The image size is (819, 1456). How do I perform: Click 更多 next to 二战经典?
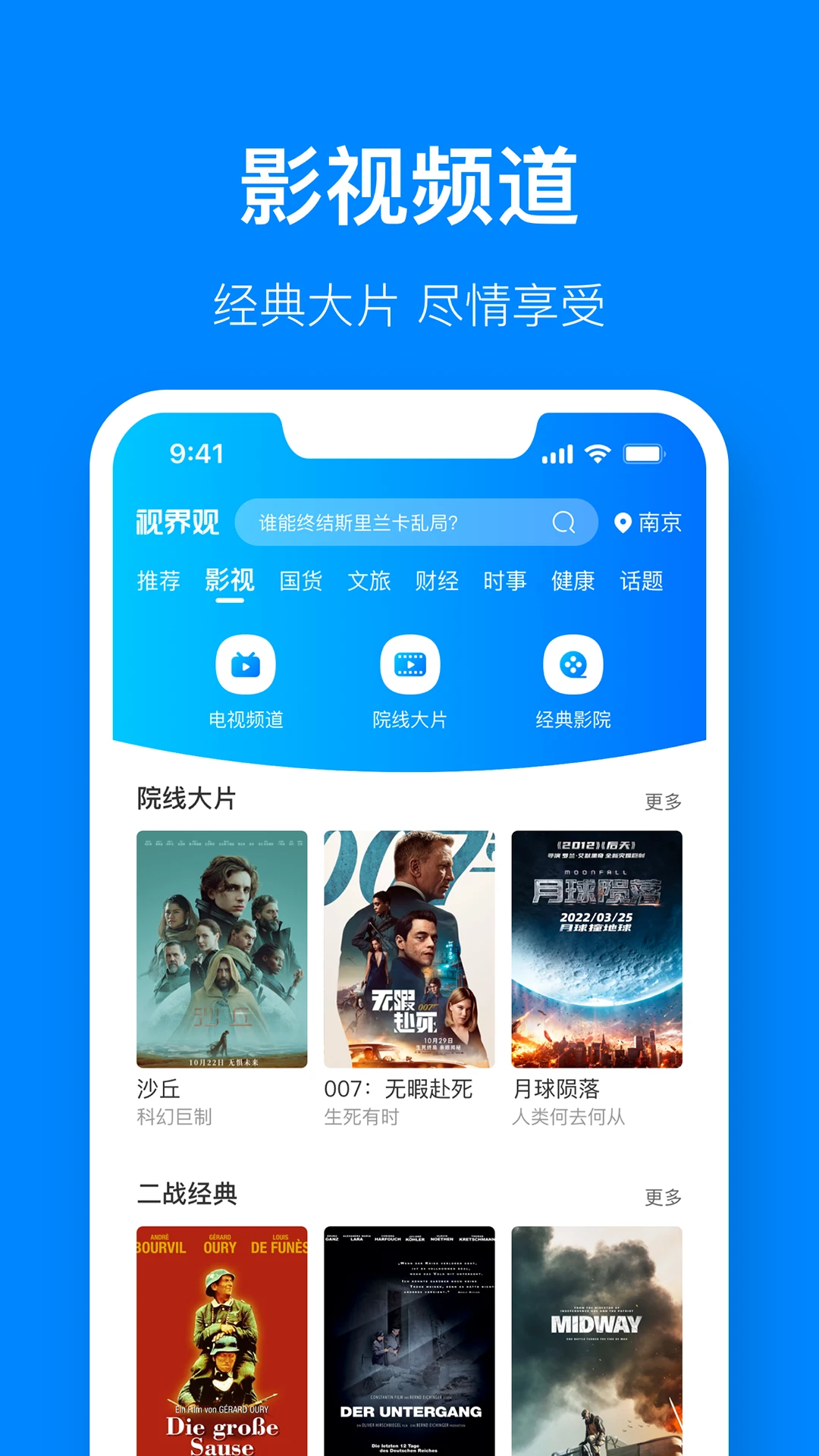[664, 1197]
